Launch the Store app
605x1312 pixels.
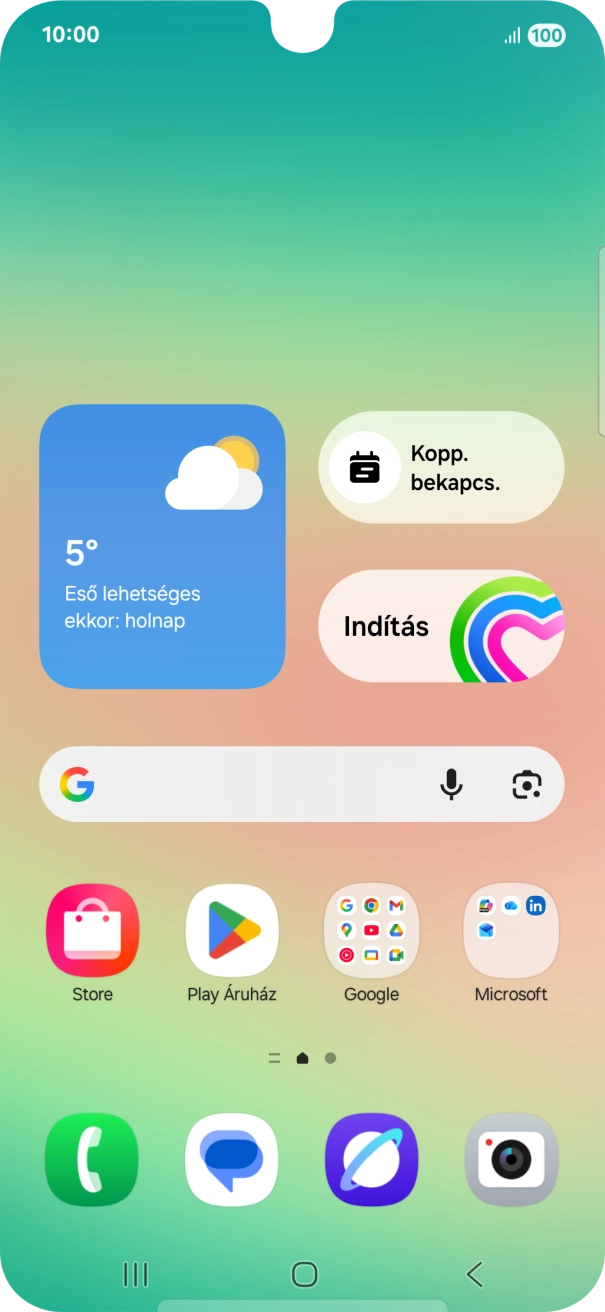pyautogui.click(x=92, y=931)
